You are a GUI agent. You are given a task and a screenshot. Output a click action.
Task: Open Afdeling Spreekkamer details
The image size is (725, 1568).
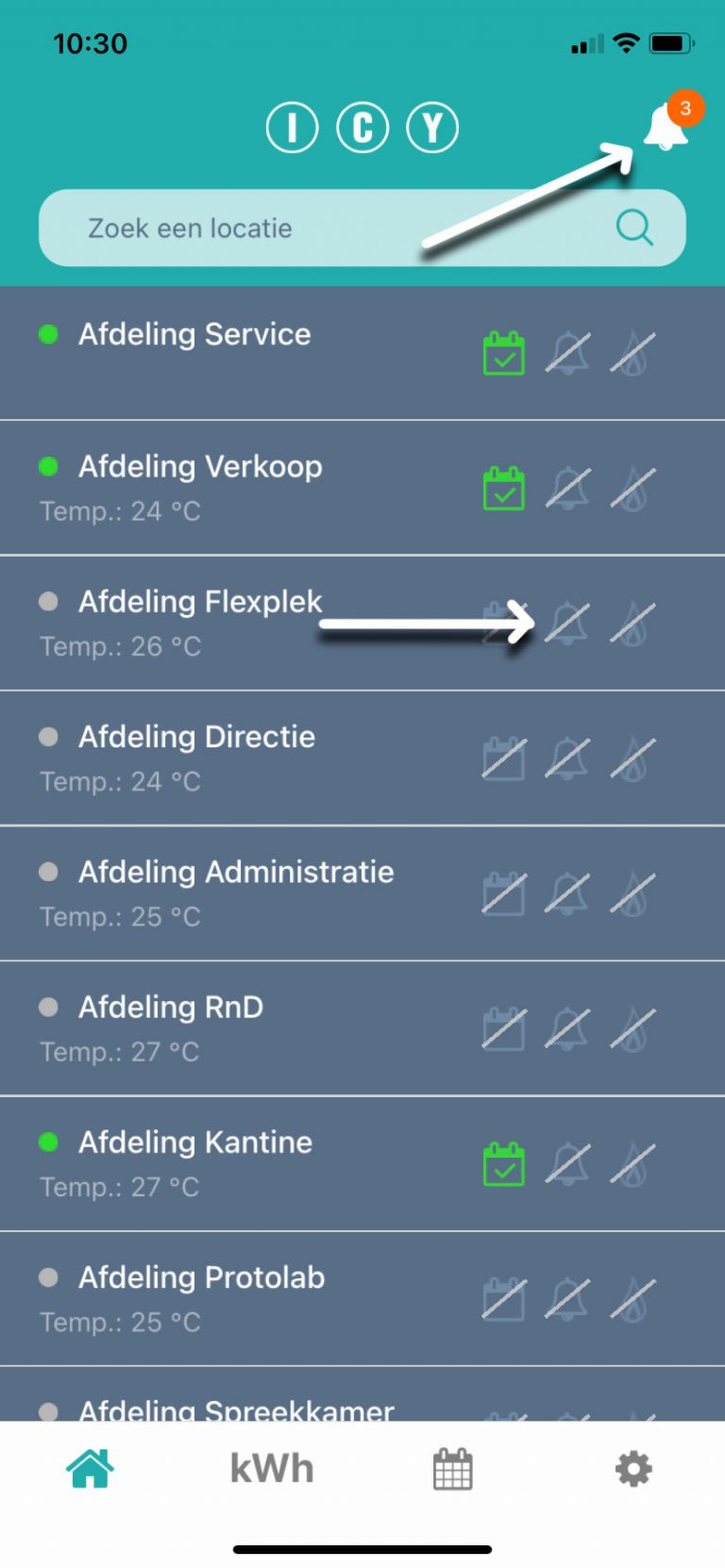coord(232,1410)
